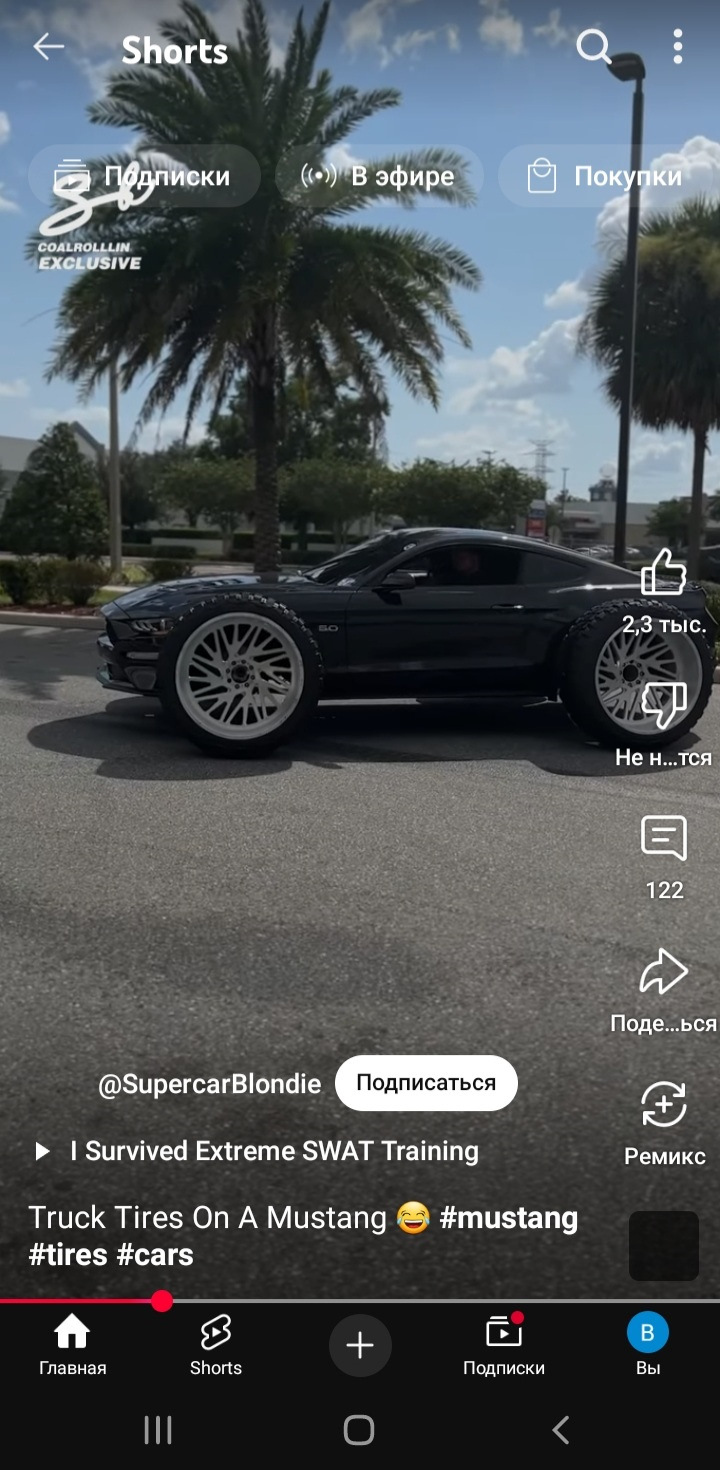This screenshot has height=1470, width=720.
Task: Open search in Shorts
Action: point(593,47)
